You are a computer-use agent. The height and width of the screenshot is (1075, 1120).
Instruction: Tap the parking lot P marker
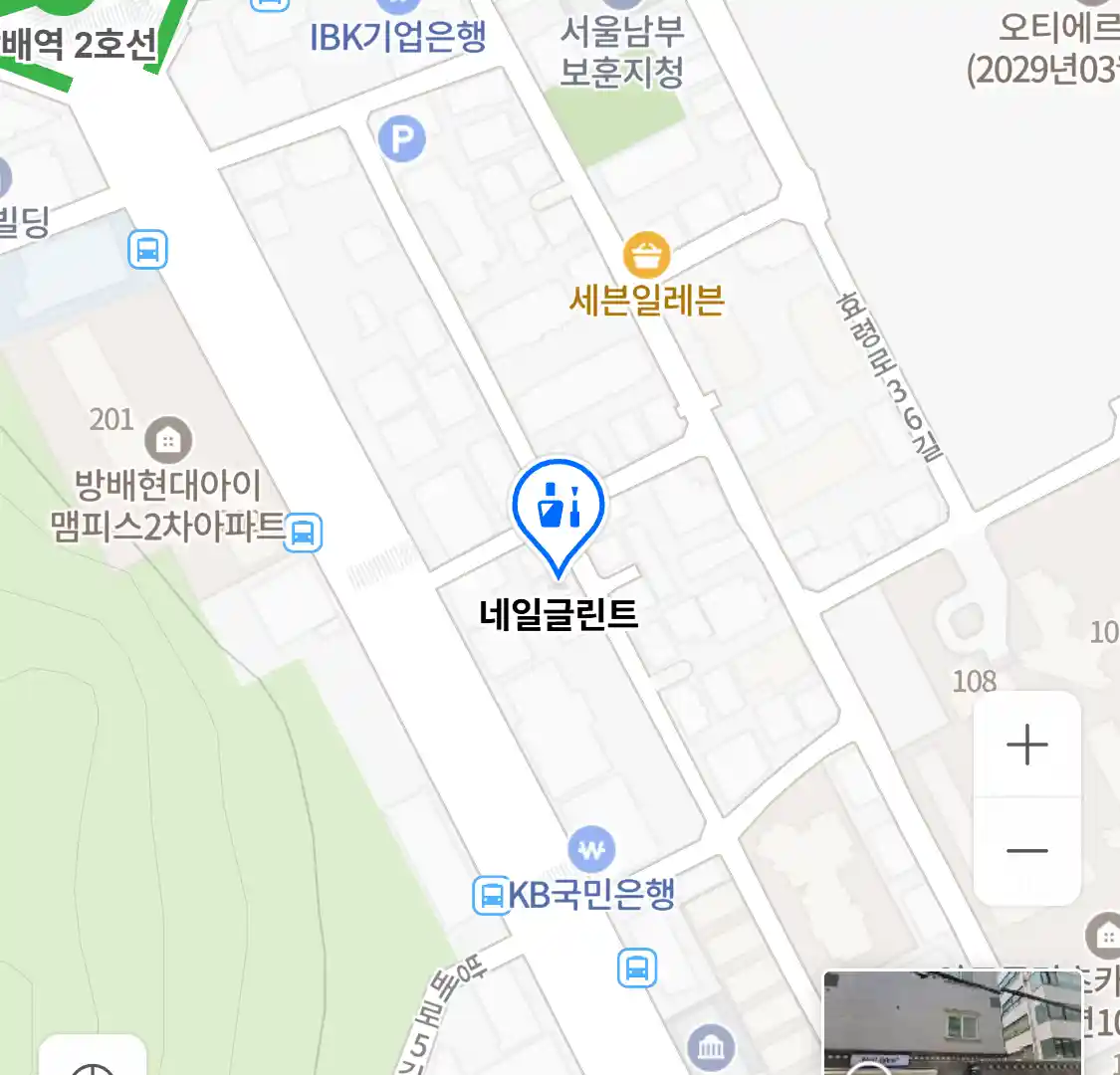tap(402, 138)
